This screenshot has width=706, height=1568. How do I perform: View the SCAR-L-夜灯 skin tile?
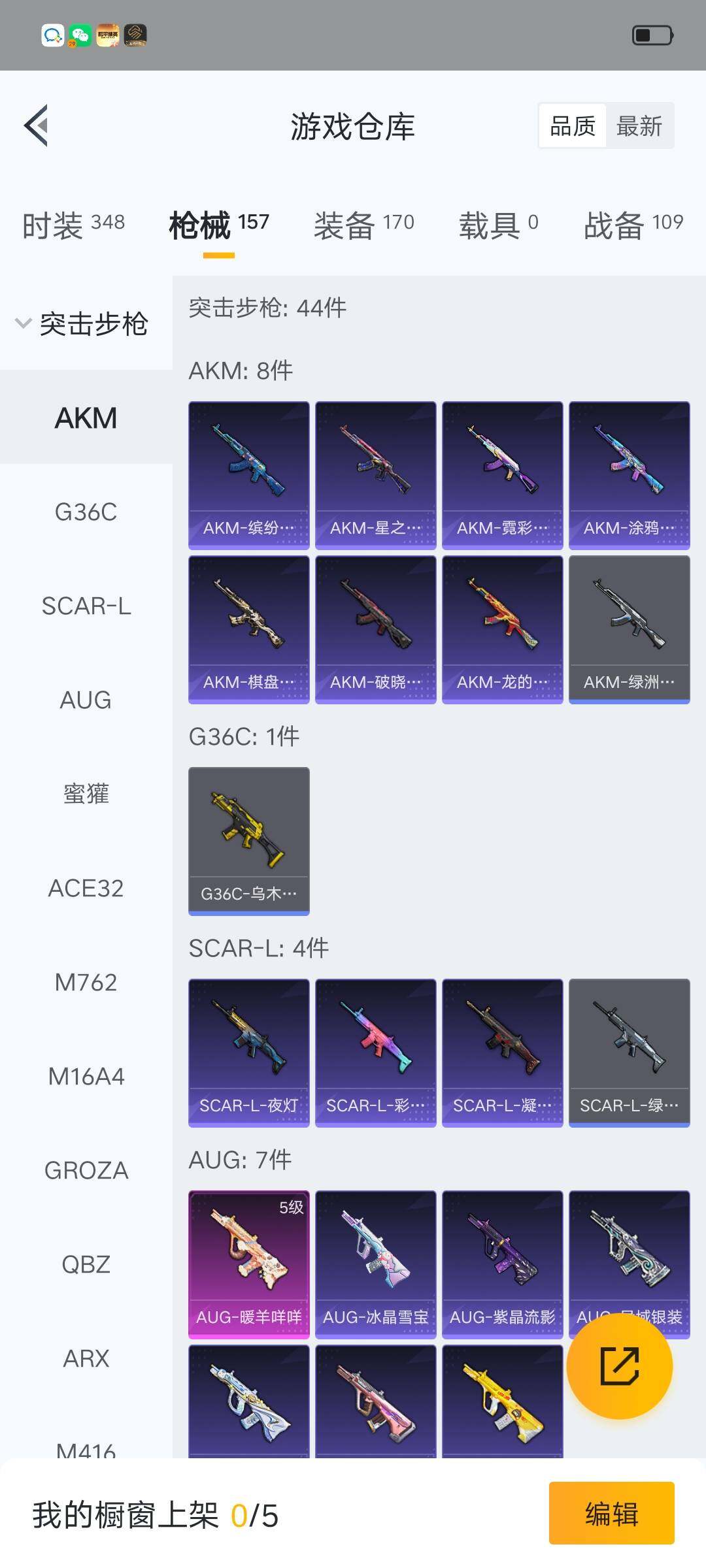click(x=248, y=1053)
